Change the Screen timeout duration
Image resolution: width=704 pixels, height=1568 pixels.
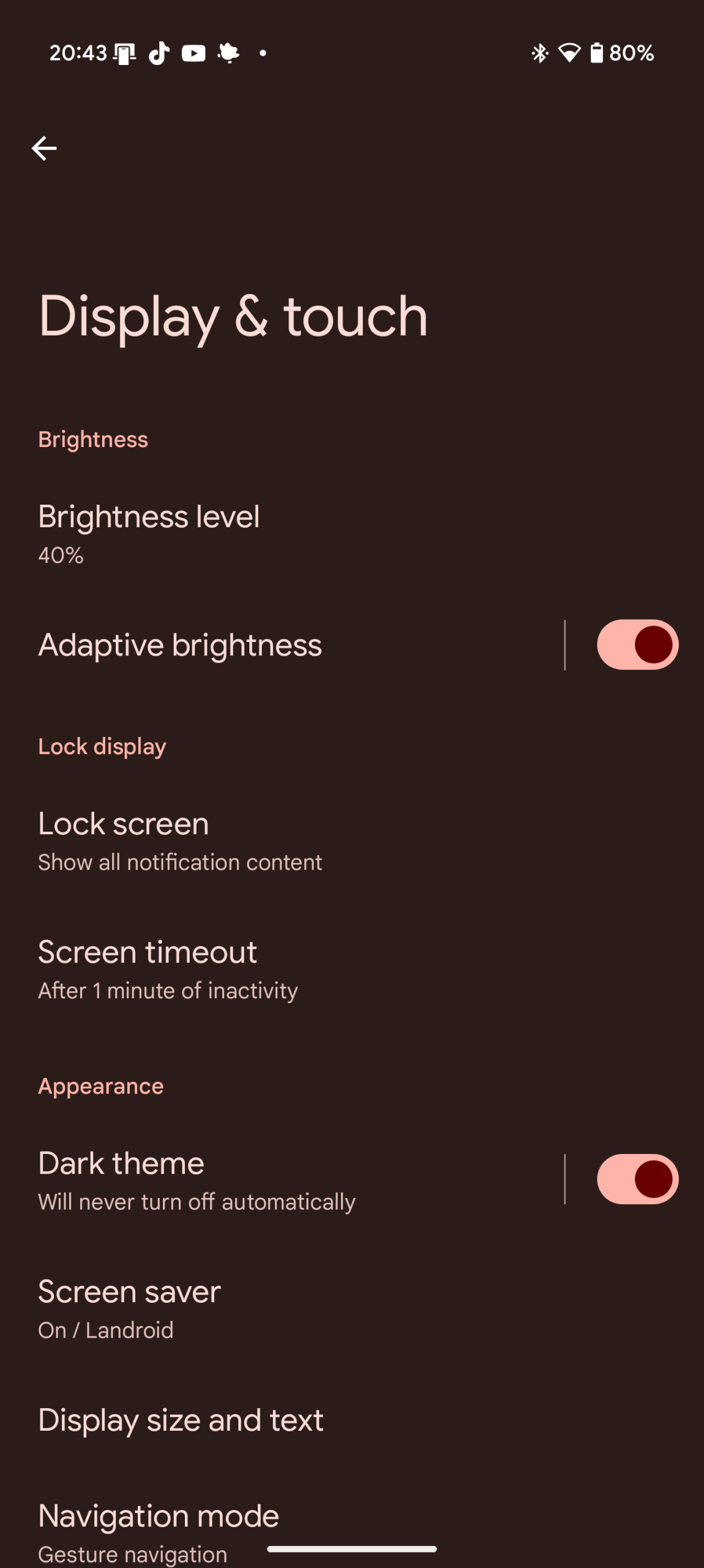tap(168, 969)
